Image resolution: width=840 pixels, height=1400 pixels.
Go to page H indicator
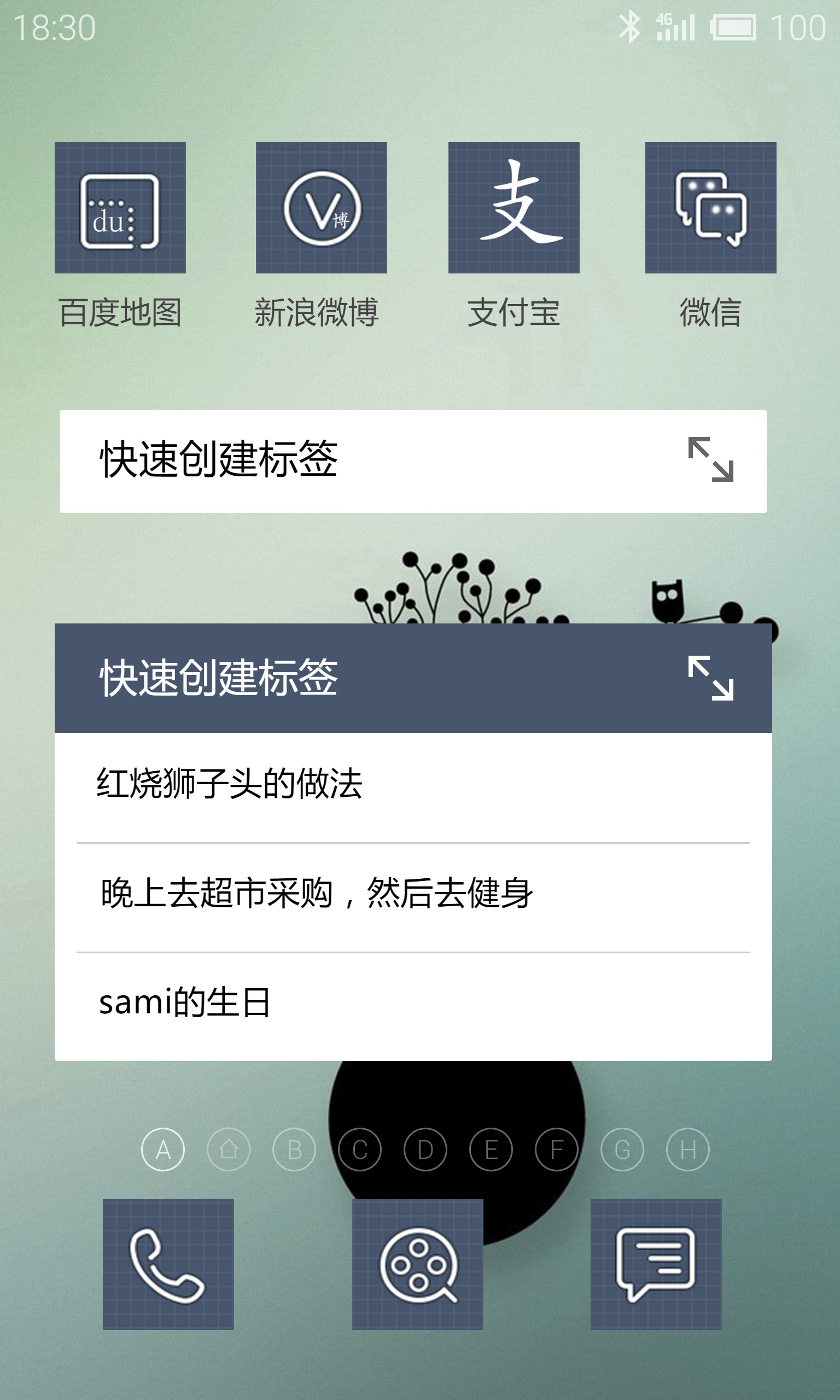click(688, 1150)
